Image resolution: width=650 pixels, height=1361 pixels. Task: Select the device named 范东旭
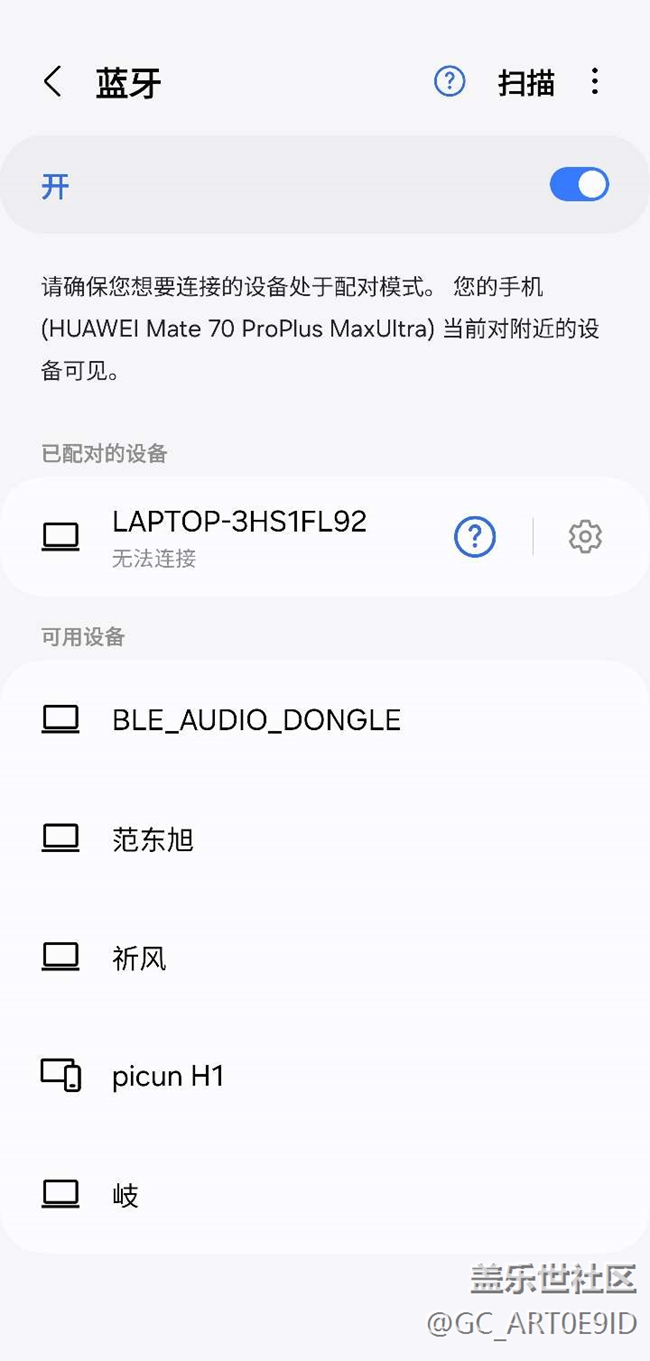(325, 839)
